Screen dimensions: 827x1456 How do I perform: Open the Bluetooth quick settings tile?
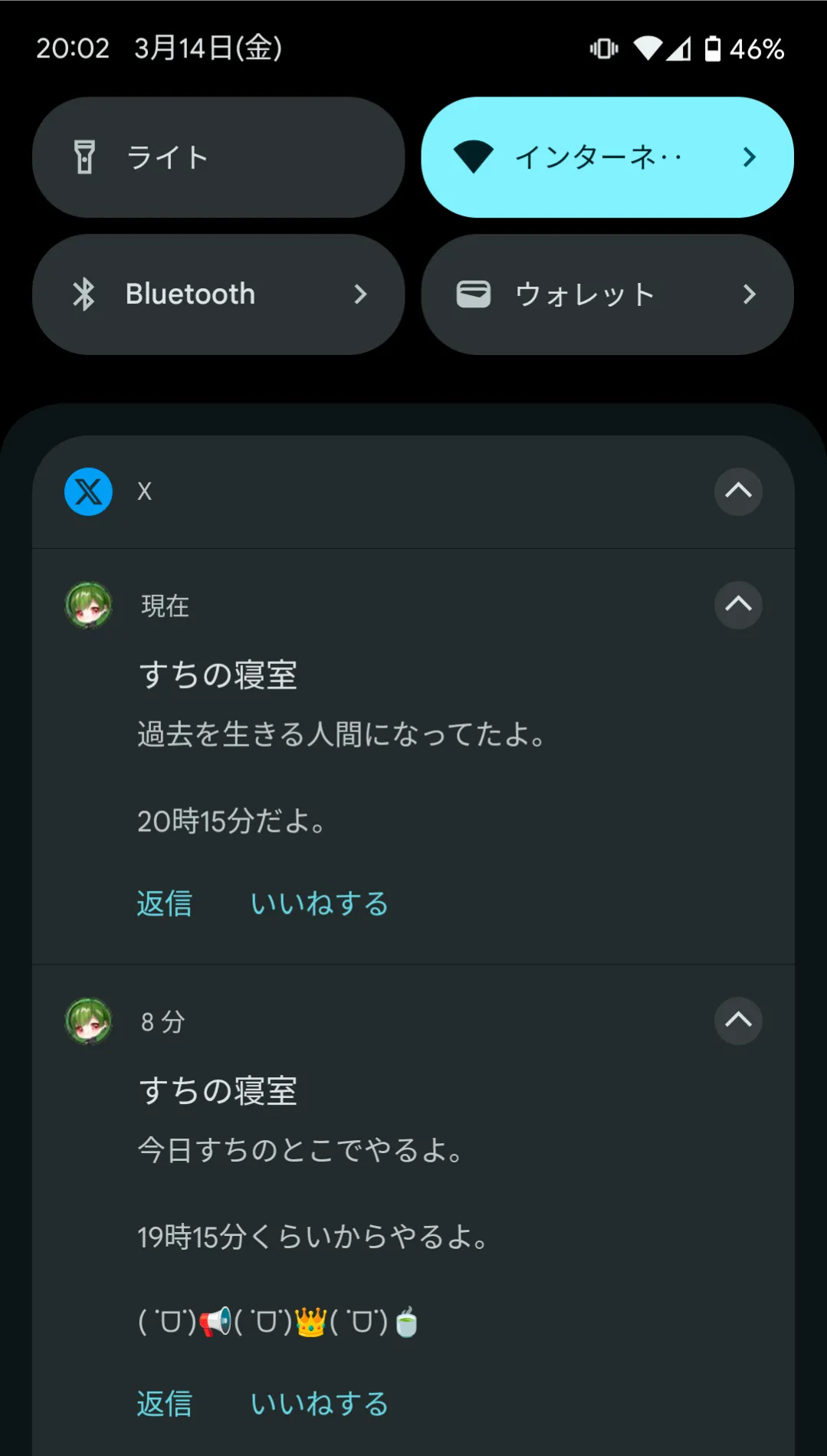click(218, 294)
